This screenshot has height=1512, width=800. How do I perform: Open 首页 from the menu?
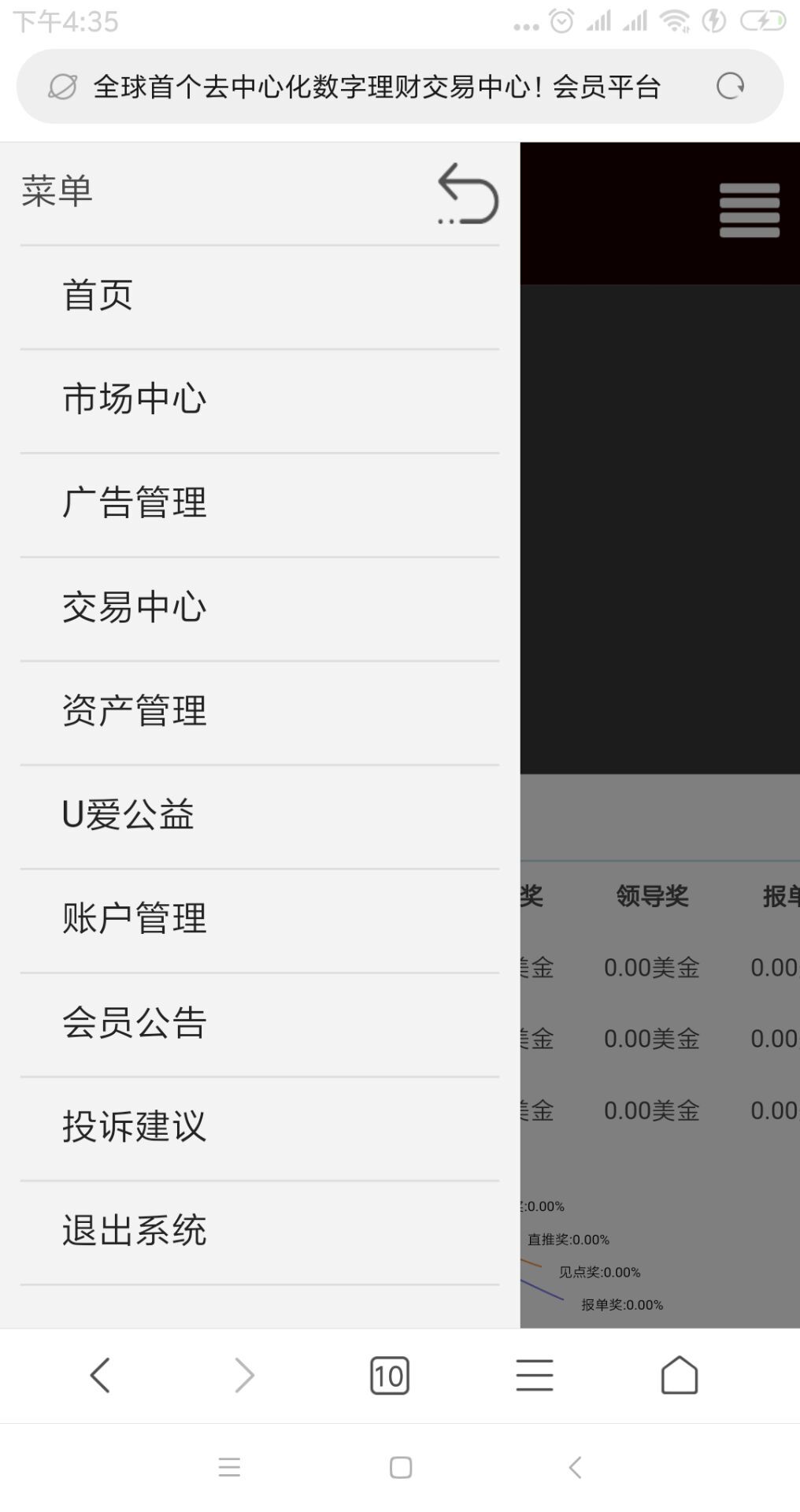coord(260,296)
